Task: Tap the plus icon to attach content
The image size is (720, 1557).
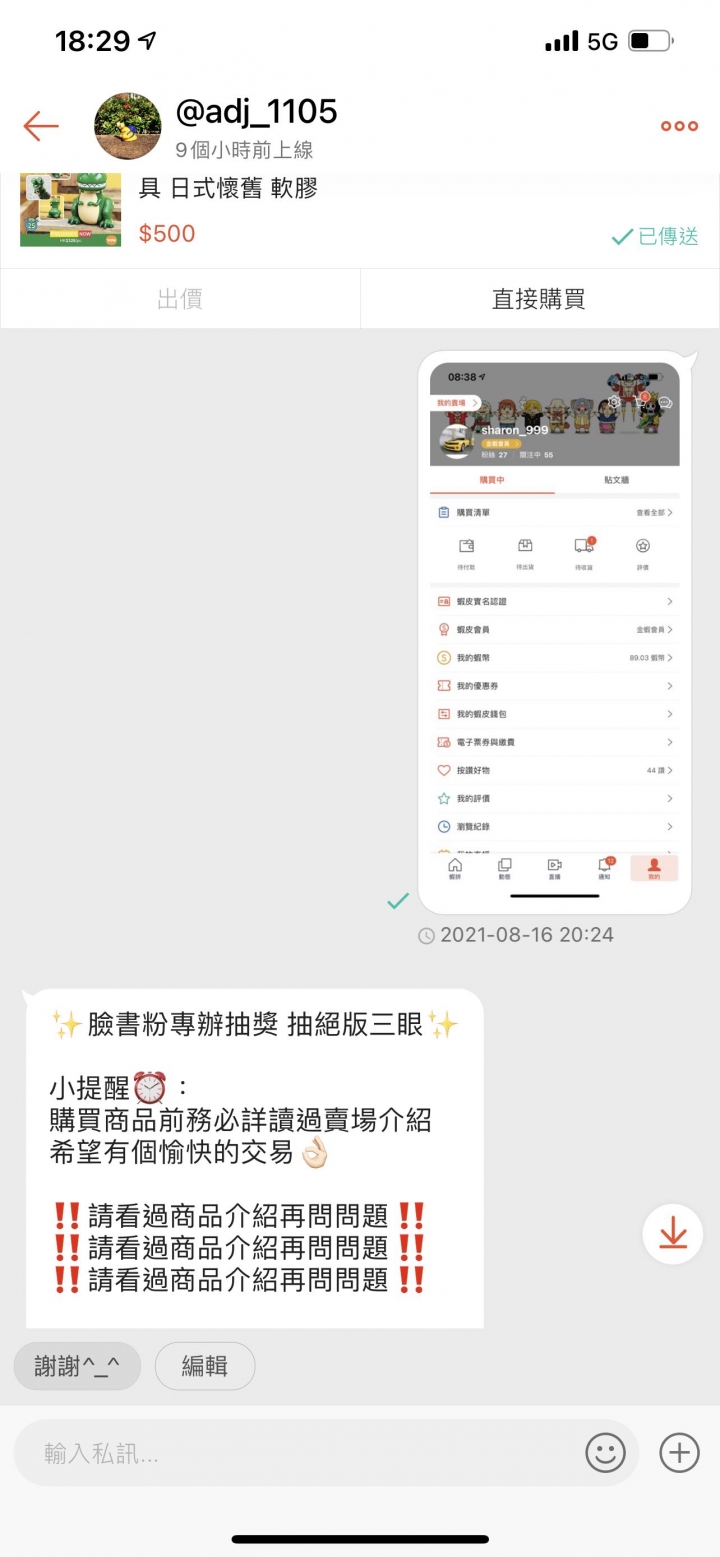Action: click(679, 1452)
